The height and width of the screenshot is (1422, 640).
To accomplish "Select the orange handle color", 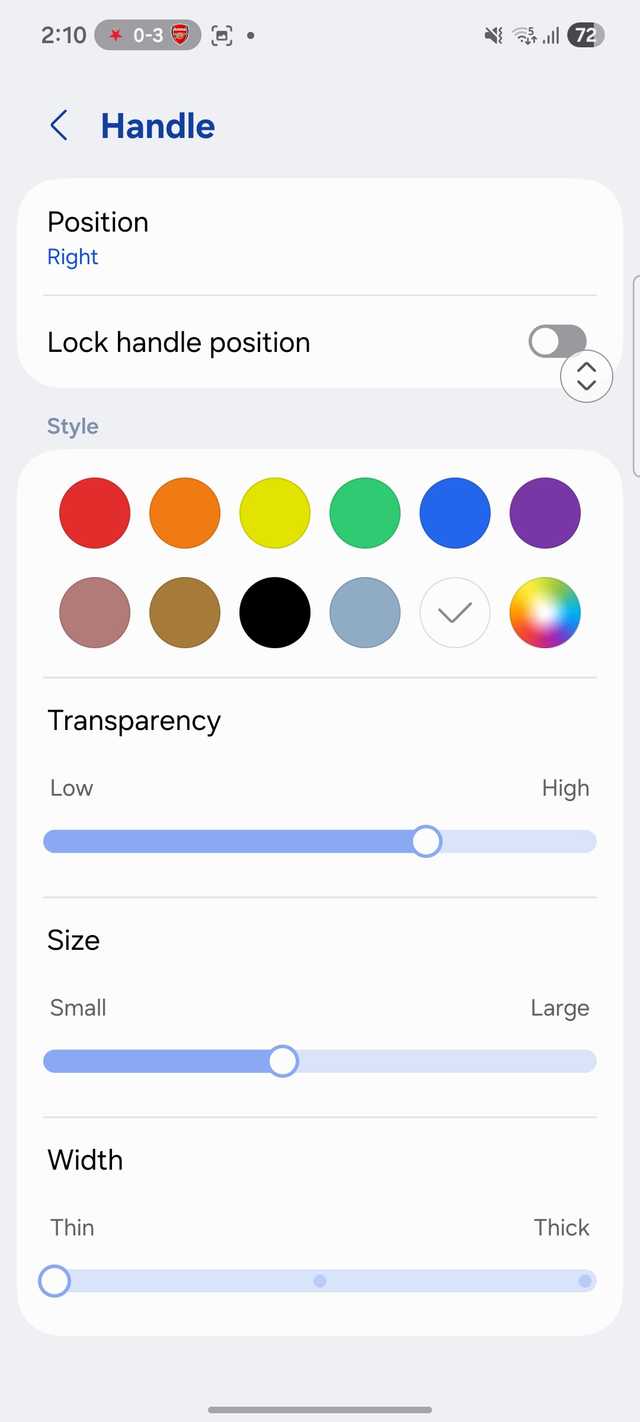I will (x=185, y=513).
